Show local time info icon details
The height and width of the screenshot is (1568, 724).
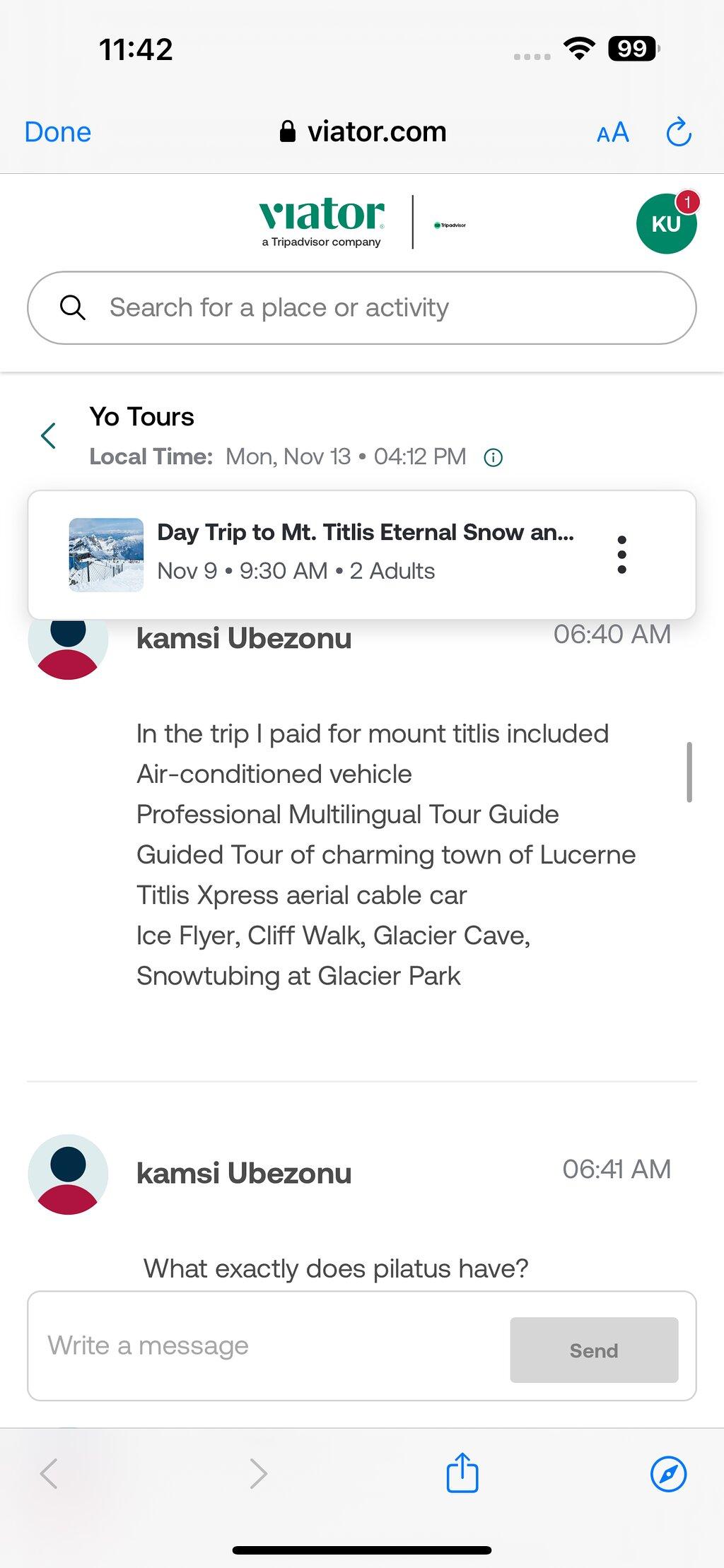pos(493,458)
